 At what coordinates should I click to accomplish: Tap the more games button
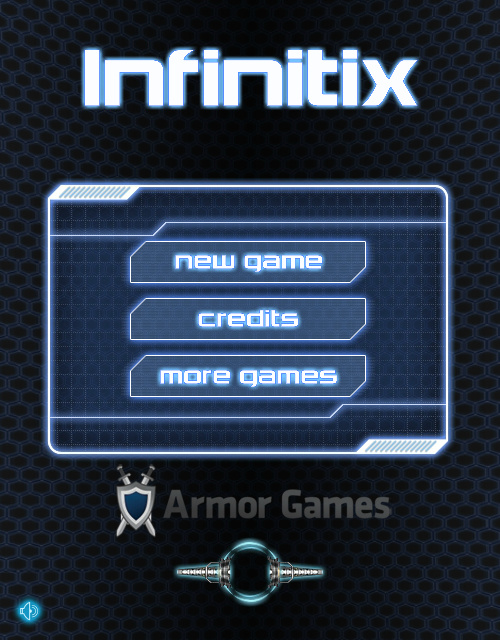(x=248, y=376)
